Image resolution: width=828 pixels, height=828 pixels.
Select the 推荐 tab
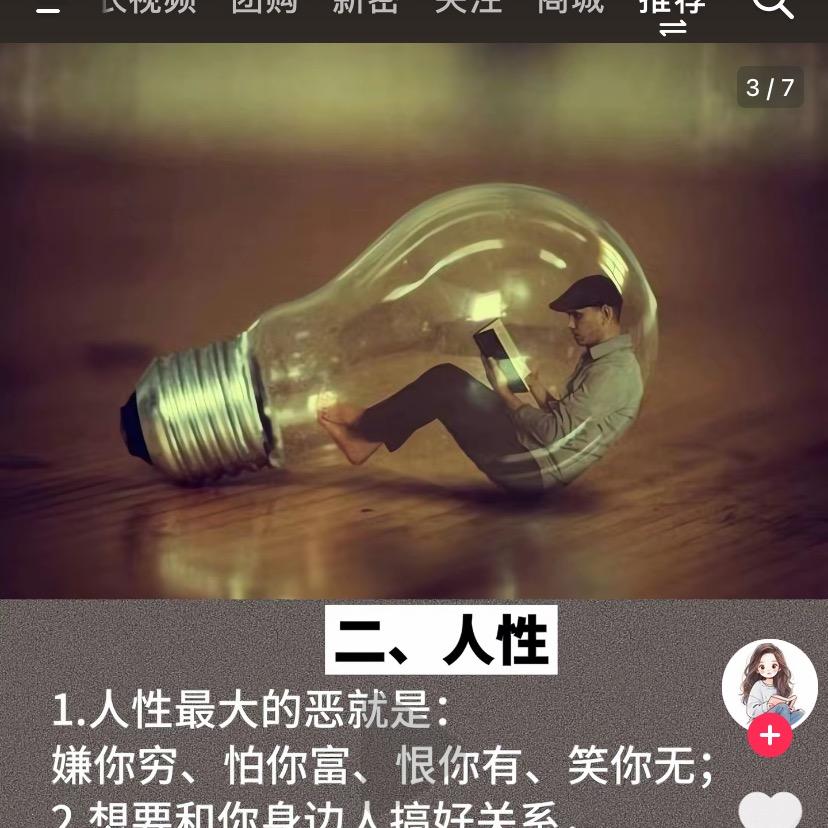[x=672, y=8]
